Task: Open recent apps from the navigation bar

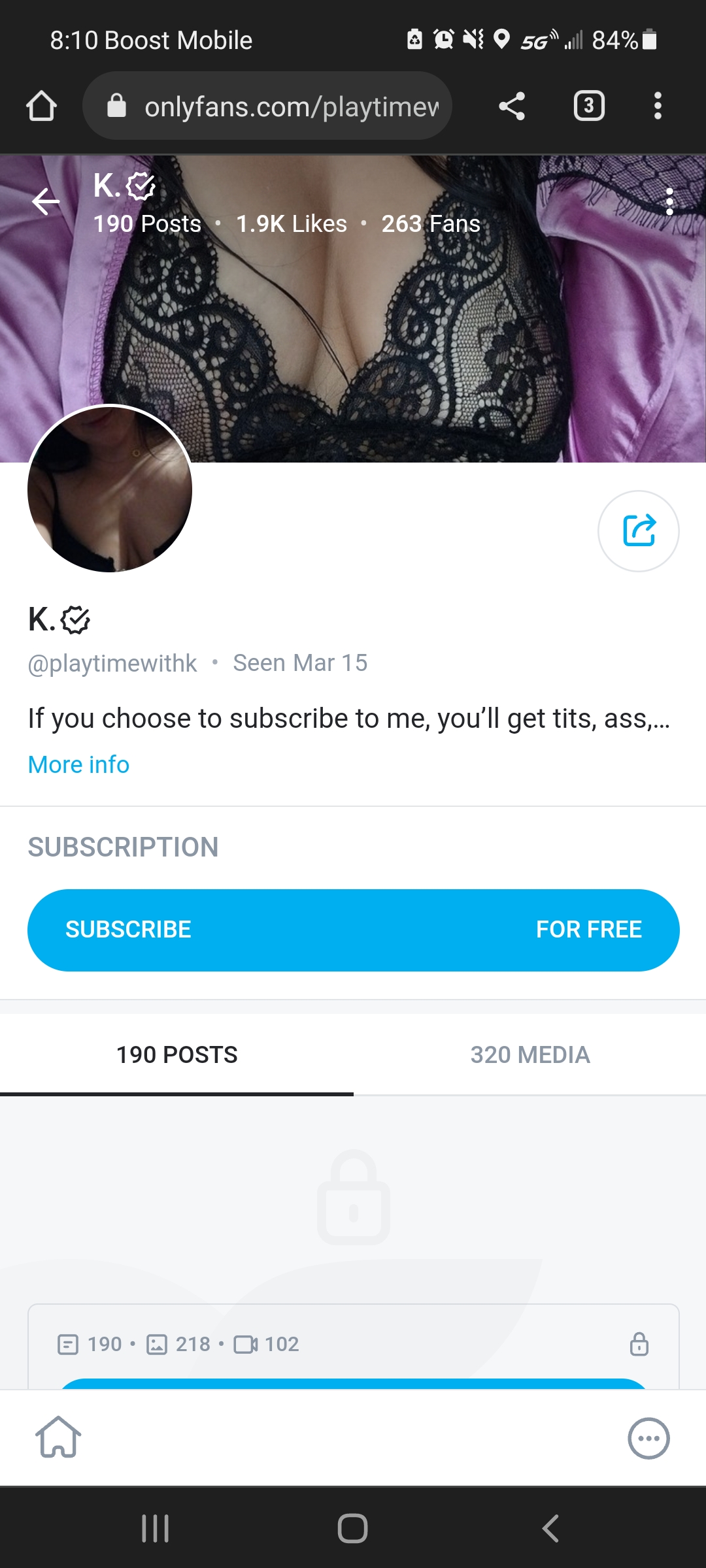Action: [x=156, y=1528]
